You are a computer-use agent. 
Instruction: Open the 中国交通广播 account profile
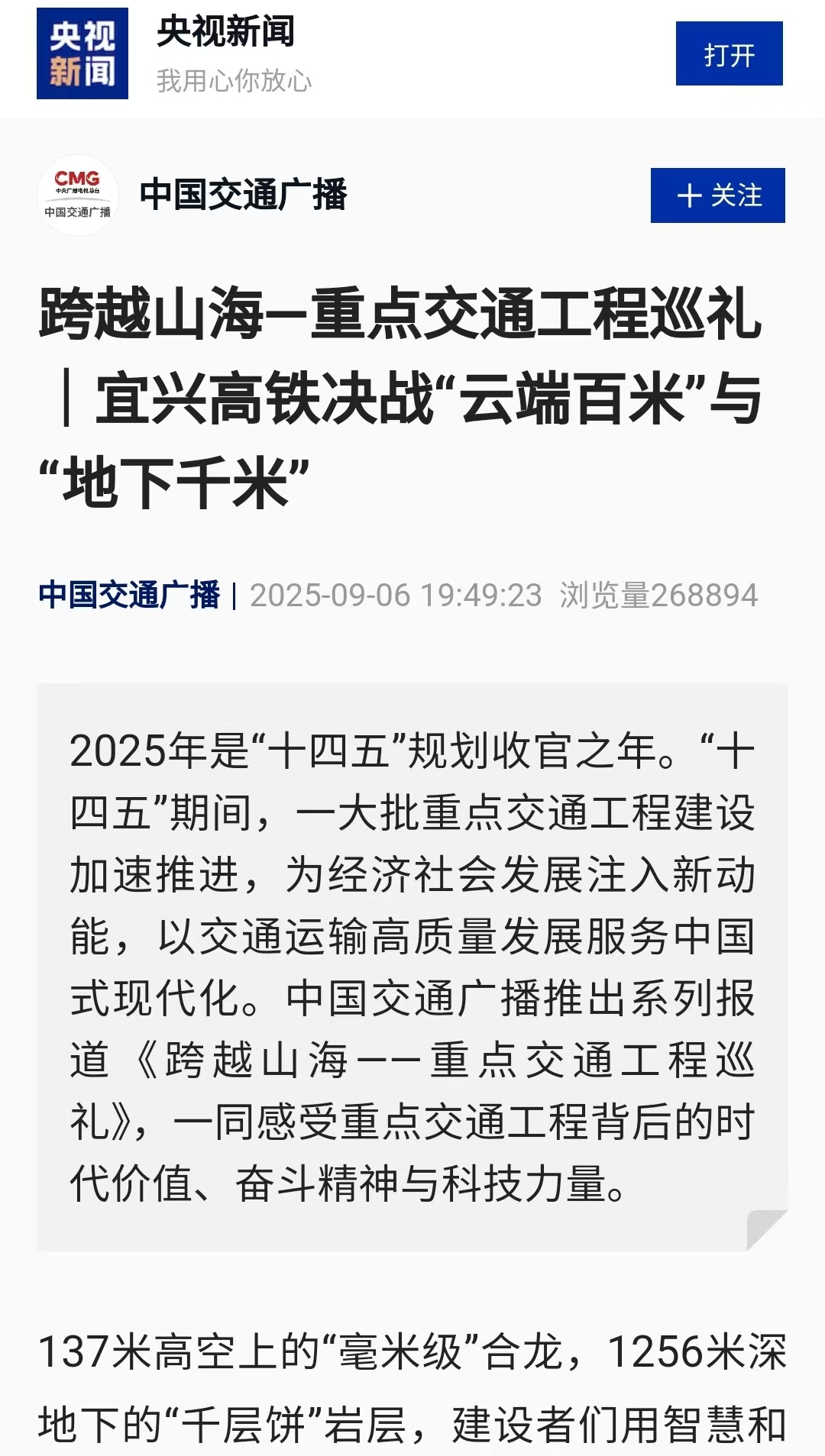(x=243, y=195)
